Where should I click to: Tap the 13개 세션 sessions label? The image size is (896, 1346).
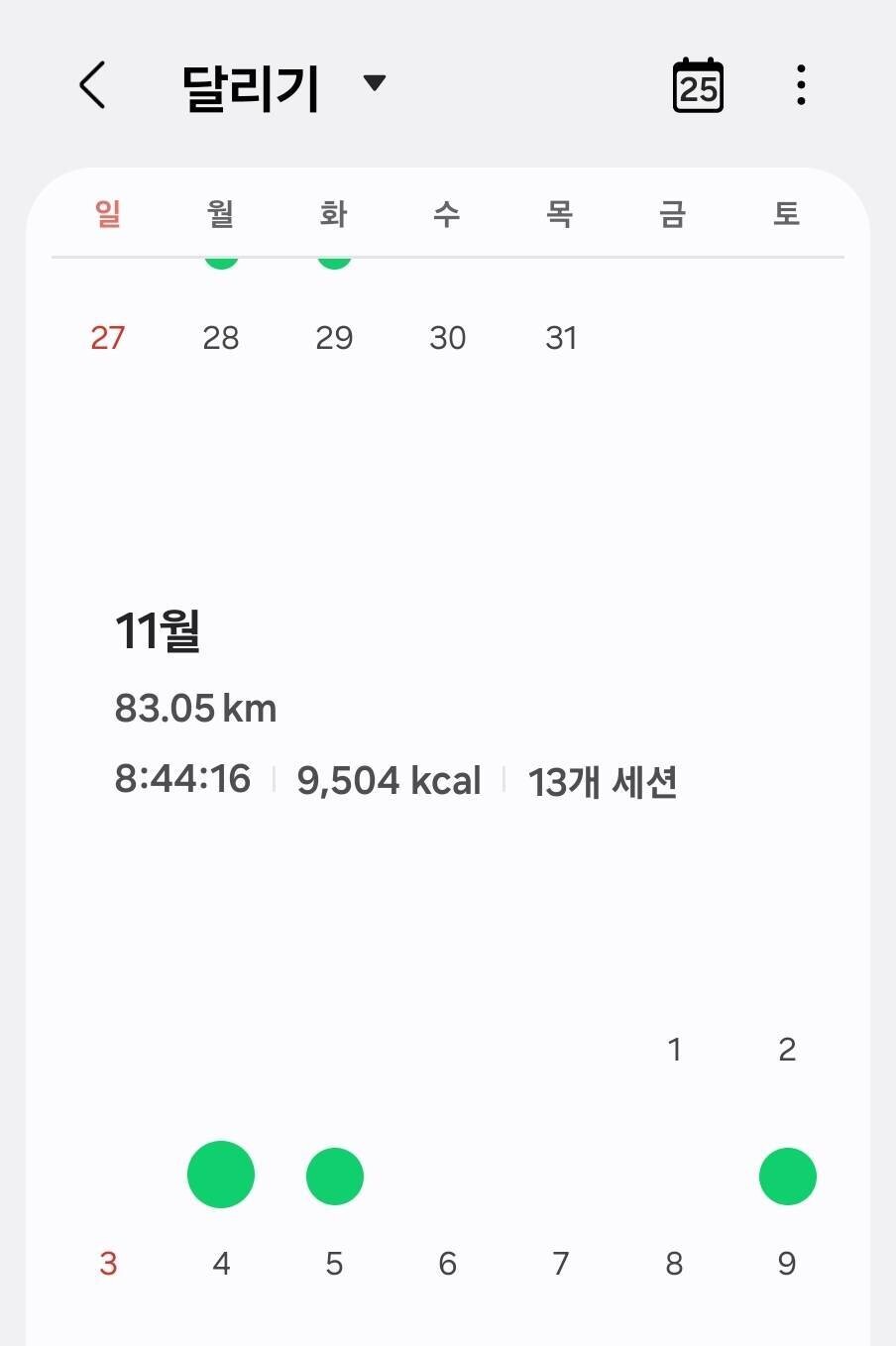pyautogui.click(x=603, y=781)
